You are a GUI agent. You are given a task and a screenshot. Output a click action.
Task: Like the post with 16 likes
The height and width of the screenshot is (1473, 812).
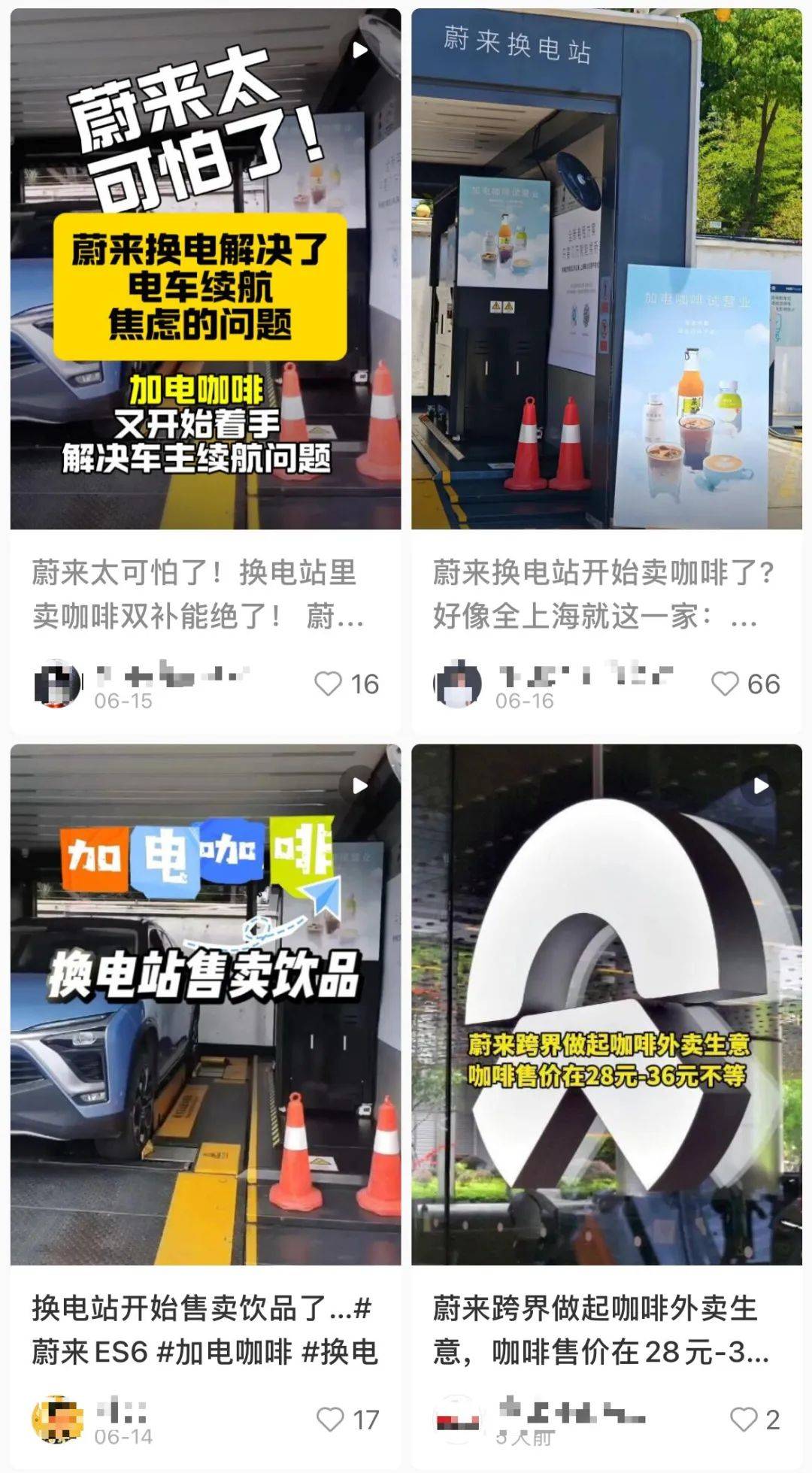(329, 683)
